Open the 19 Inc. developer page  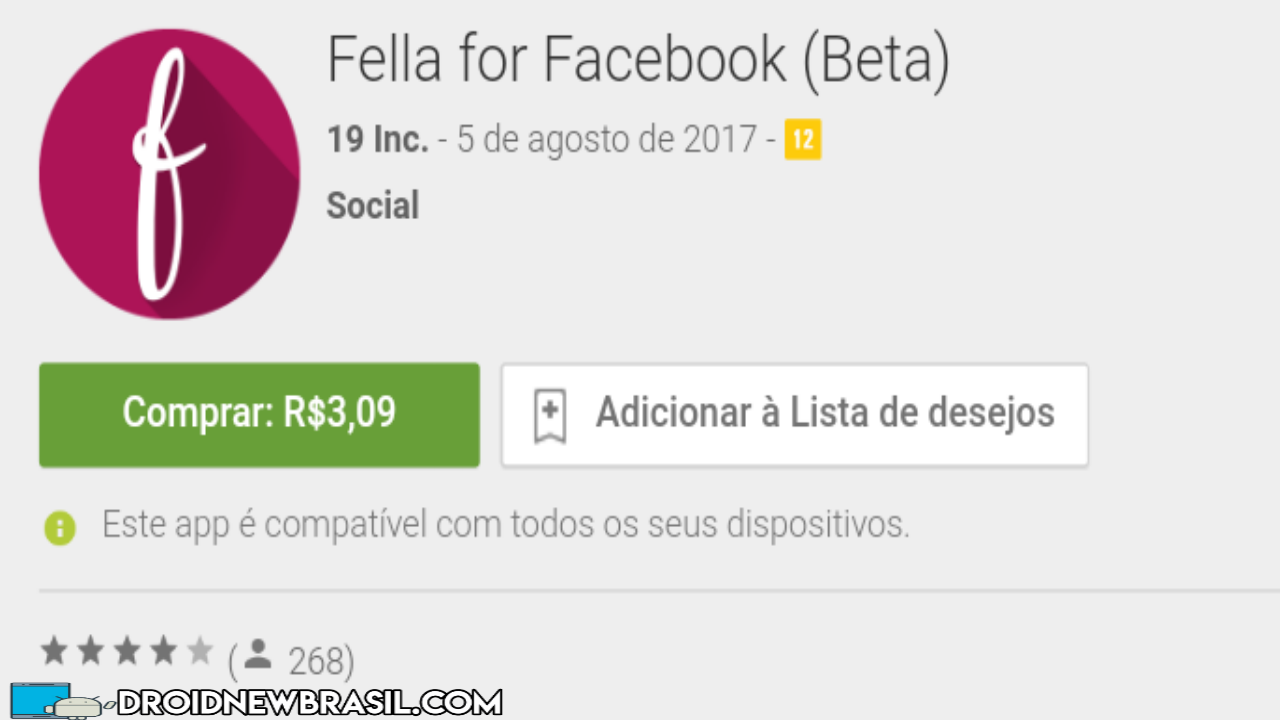point(377,140)
